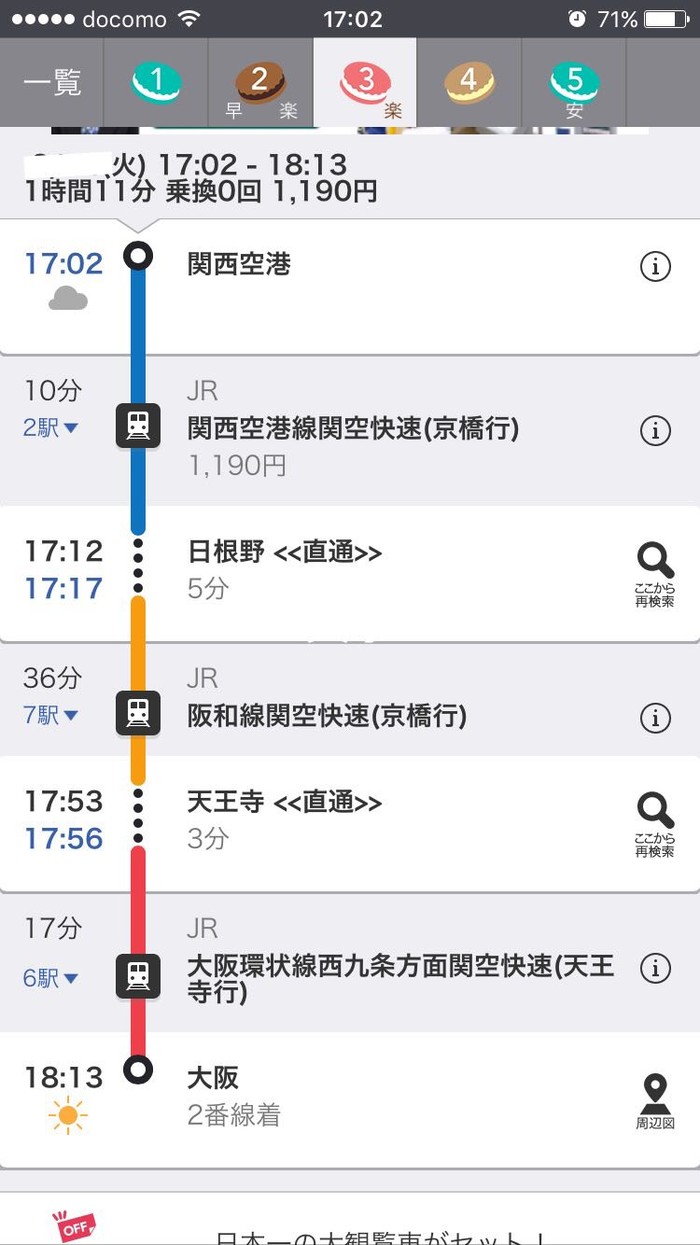Expand the 7駅 stops list

[51, 716]
